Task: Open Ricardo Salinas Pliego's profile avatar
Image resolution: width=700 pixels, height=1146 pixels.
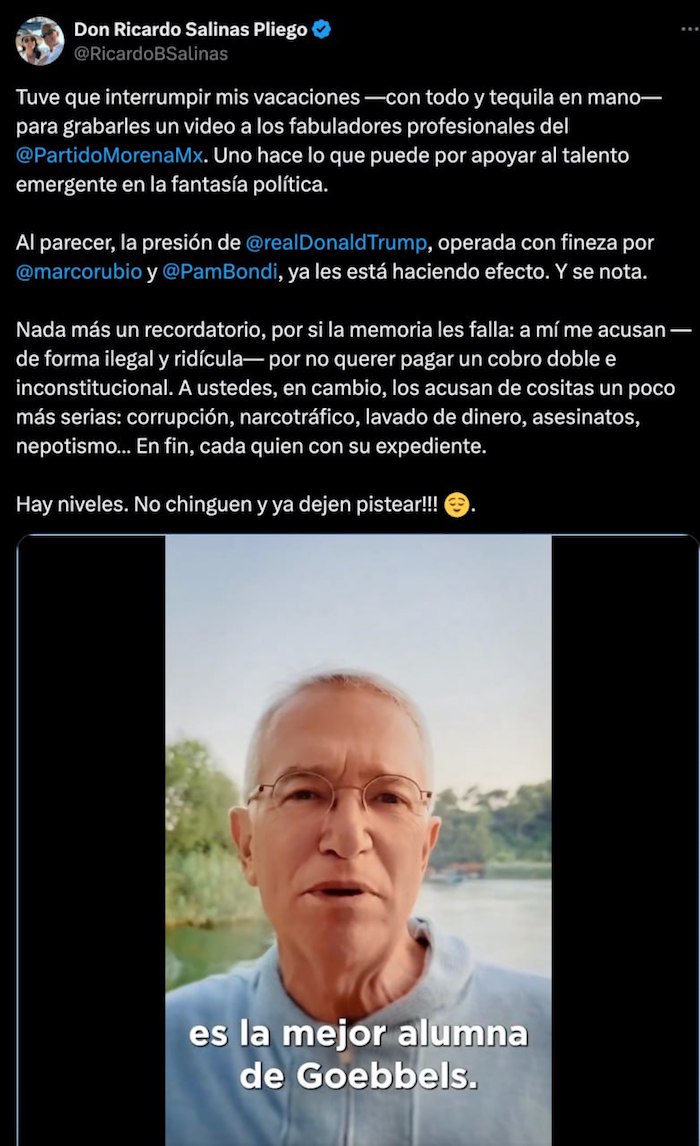Action: click(x=40, y=41)
